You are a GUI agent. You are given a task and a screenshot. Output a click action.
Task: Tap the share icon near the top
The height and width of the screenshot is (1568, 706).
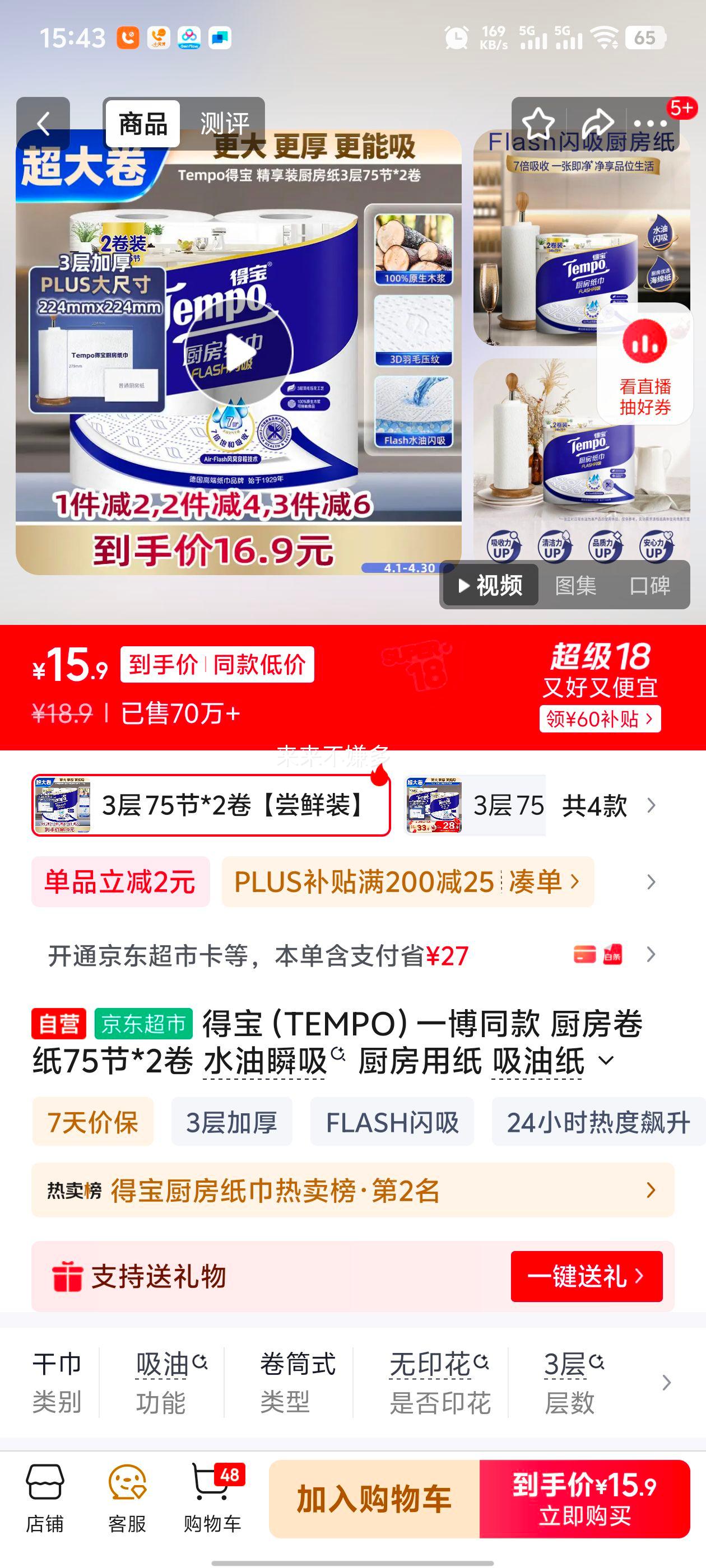tap(597, 120)
